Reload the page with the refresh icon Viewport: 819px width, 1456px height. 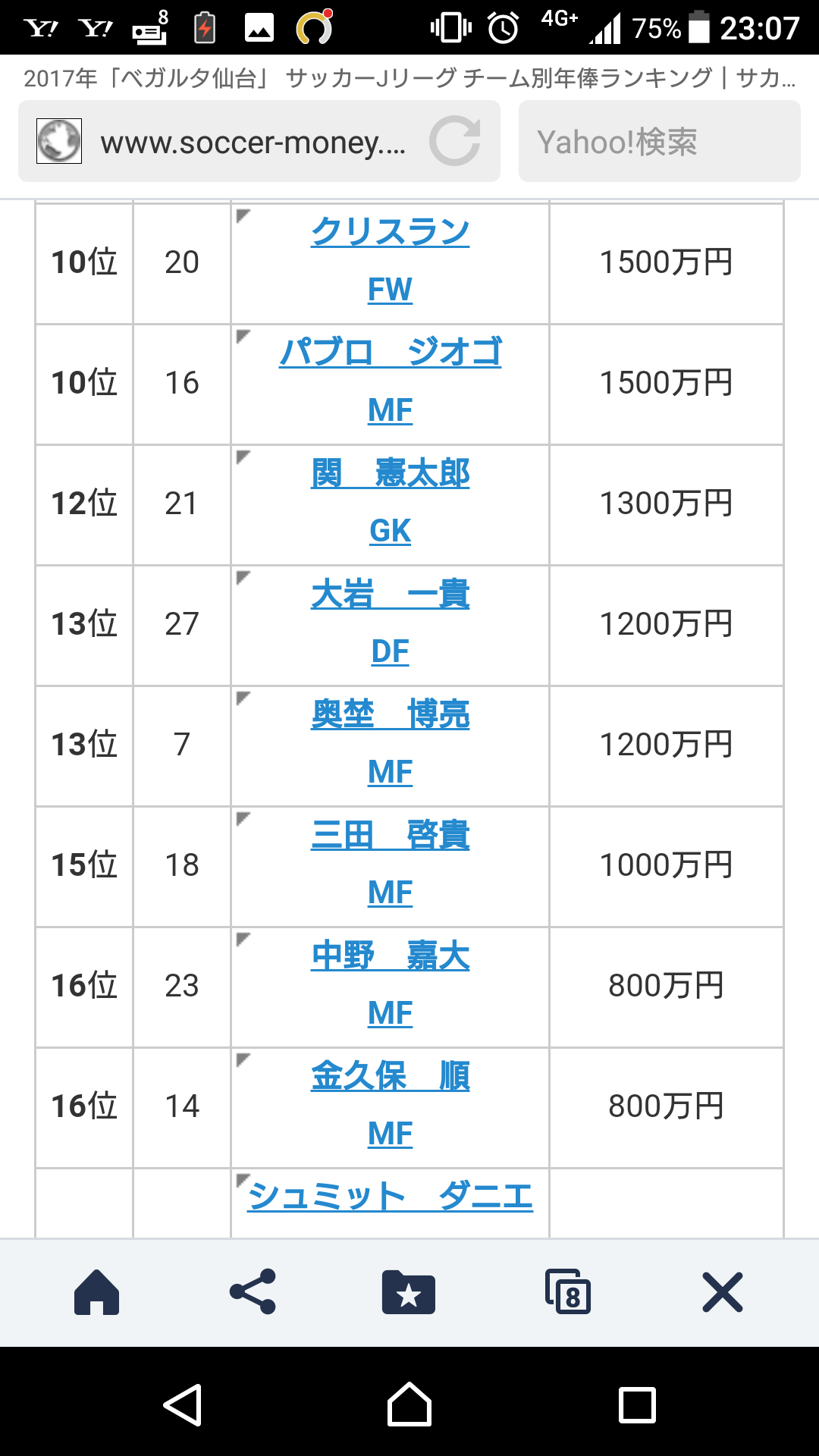(455, 141)
